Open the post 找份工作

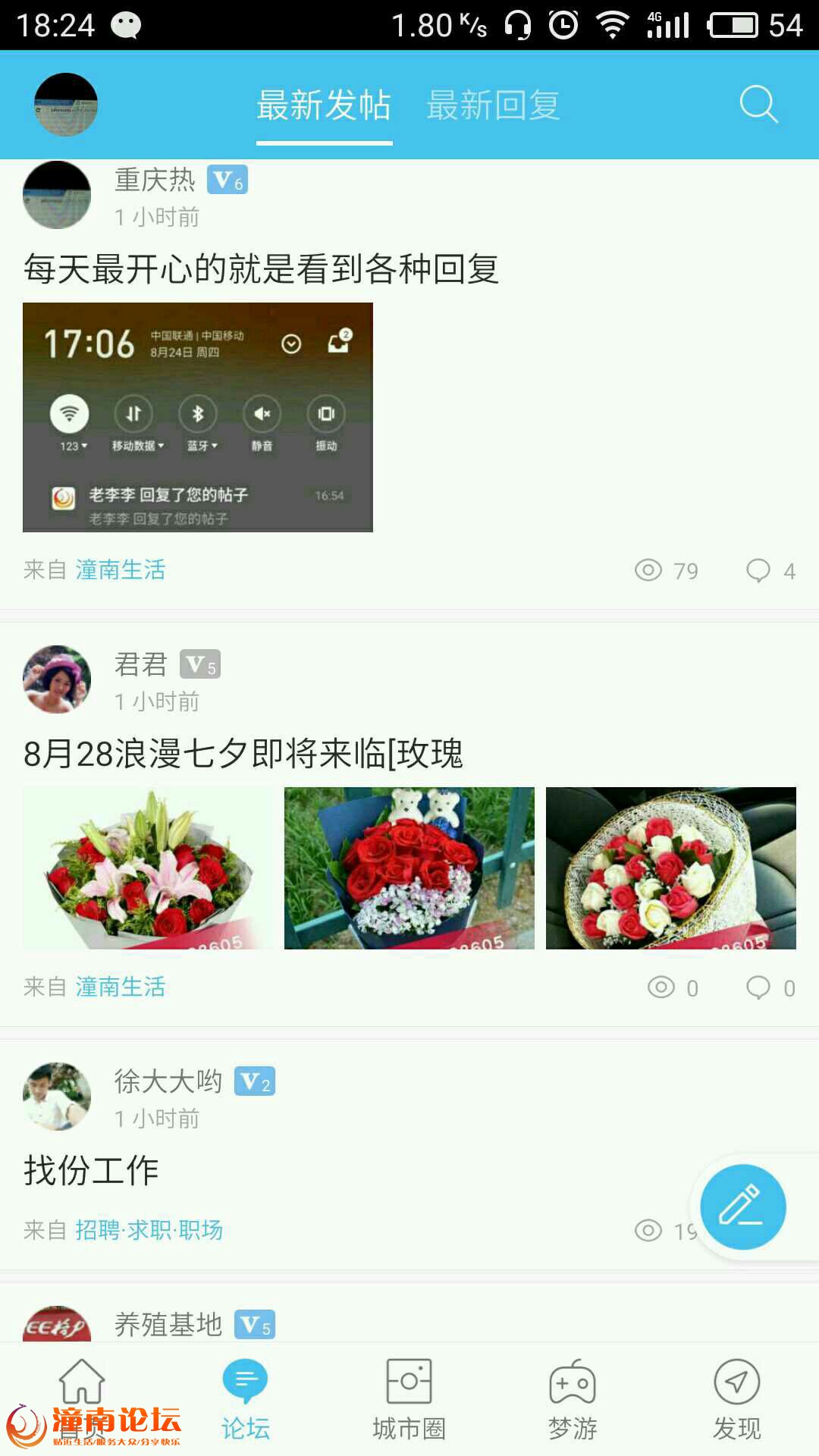(91, 1170)
